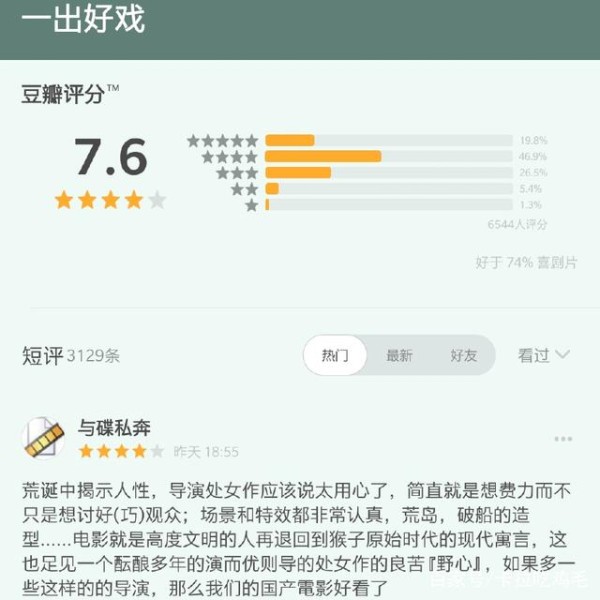This screenshot has width=600, height=600.
Task: Switch to the 热门 short review tab
Action: 335,355
